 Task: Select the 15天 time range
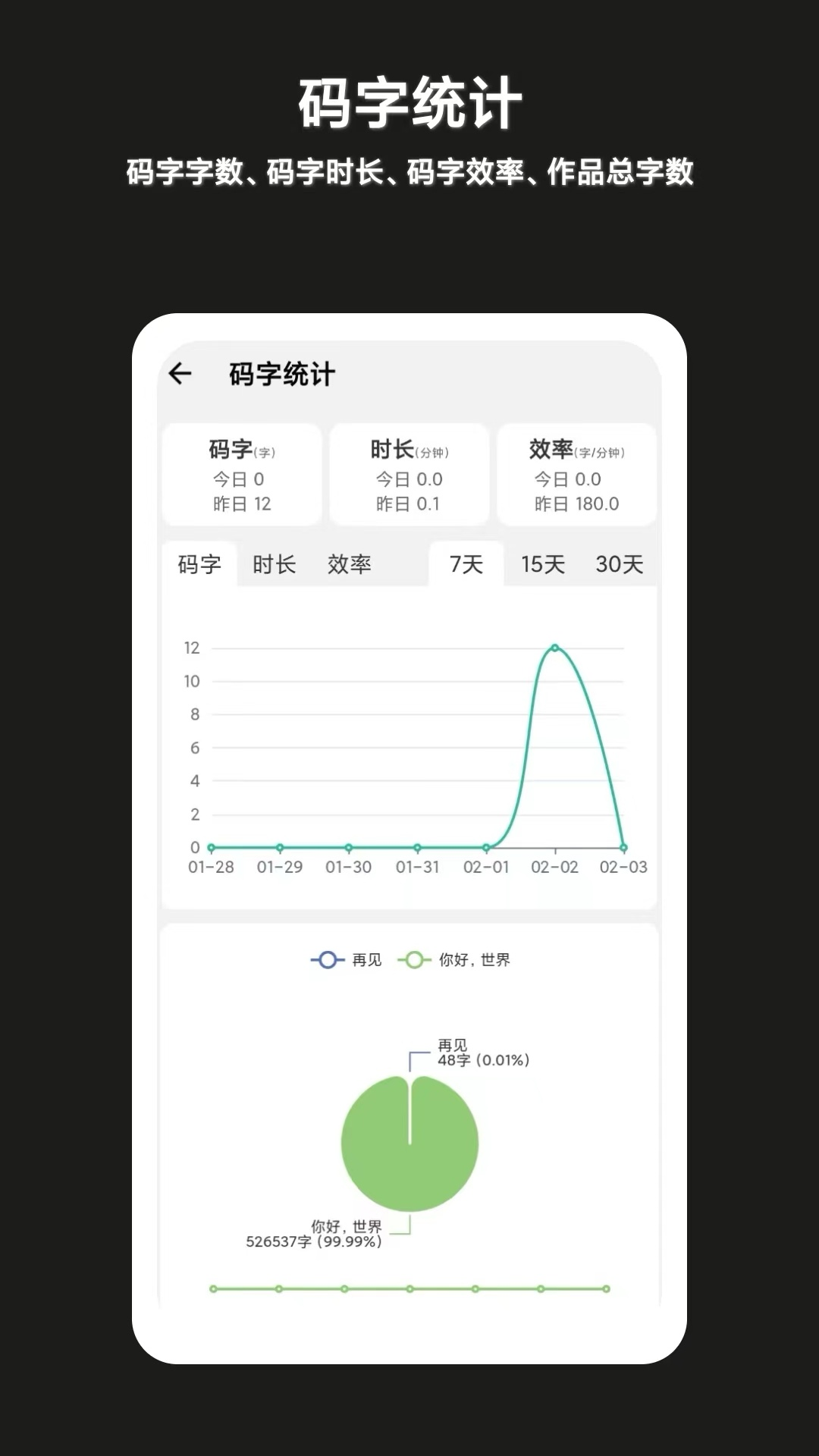543,563
